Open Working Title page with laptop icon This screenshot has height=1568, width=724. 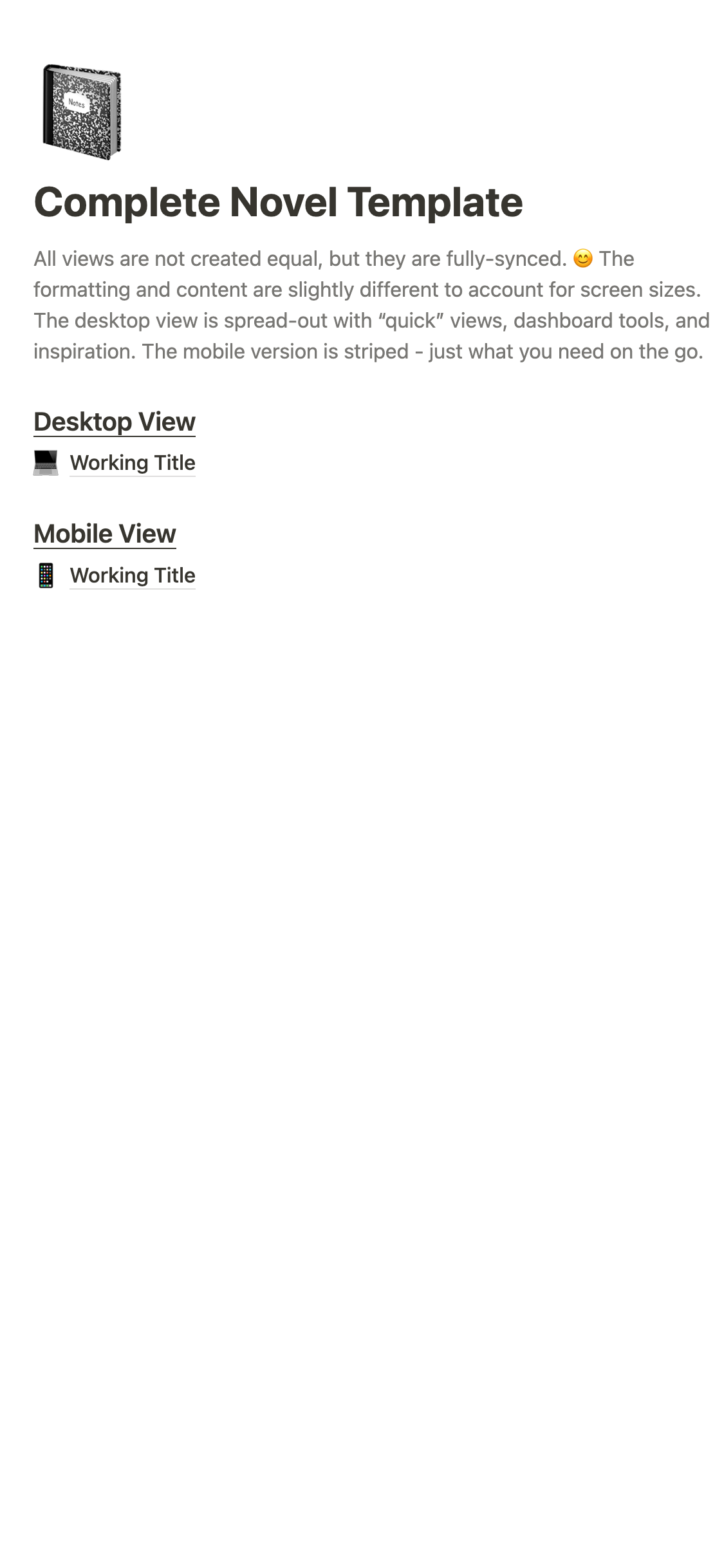pos(132,463)
